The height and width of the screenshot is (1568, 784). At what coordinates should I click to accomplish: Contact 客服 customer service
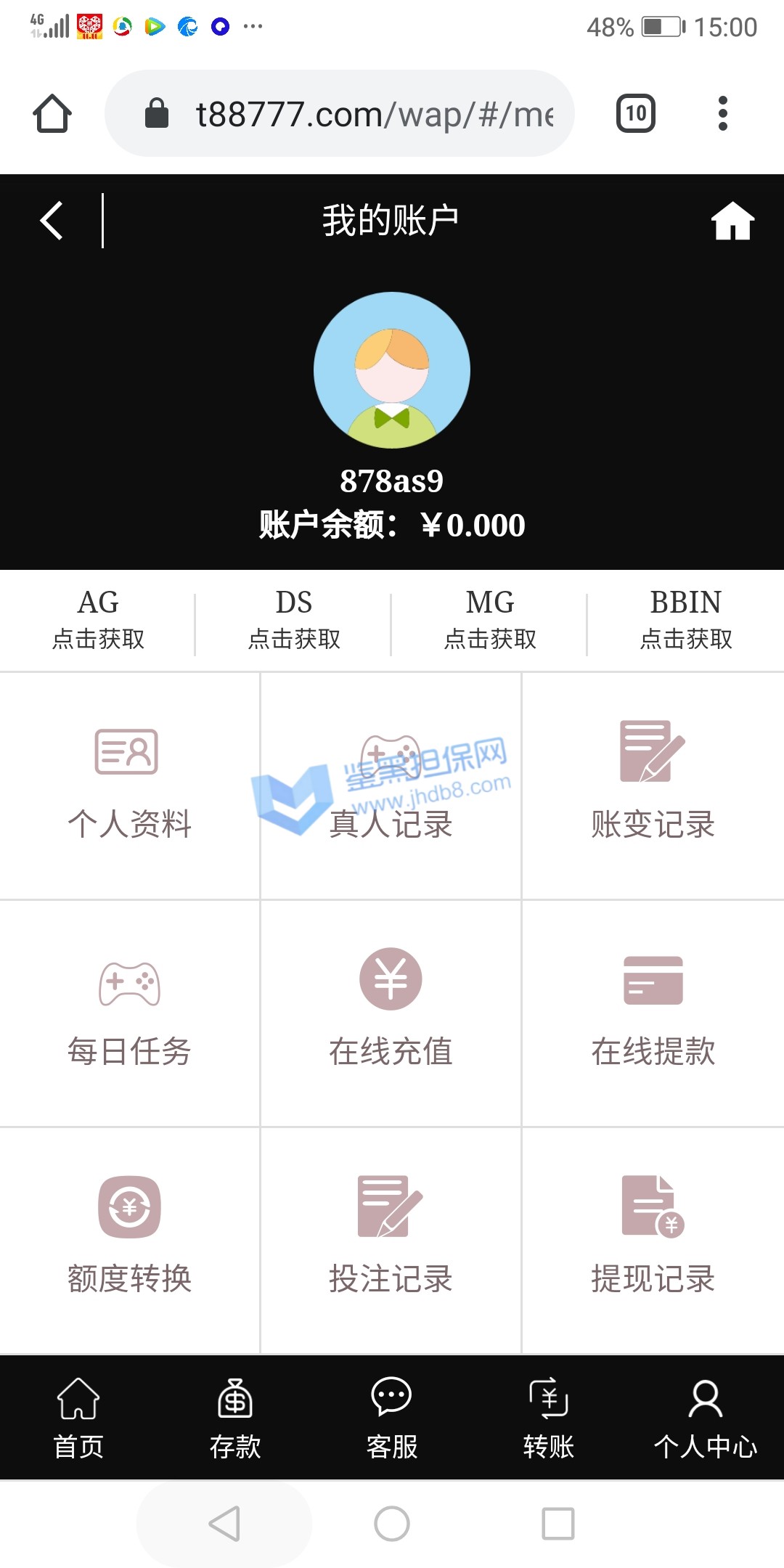coord(392,1418)
